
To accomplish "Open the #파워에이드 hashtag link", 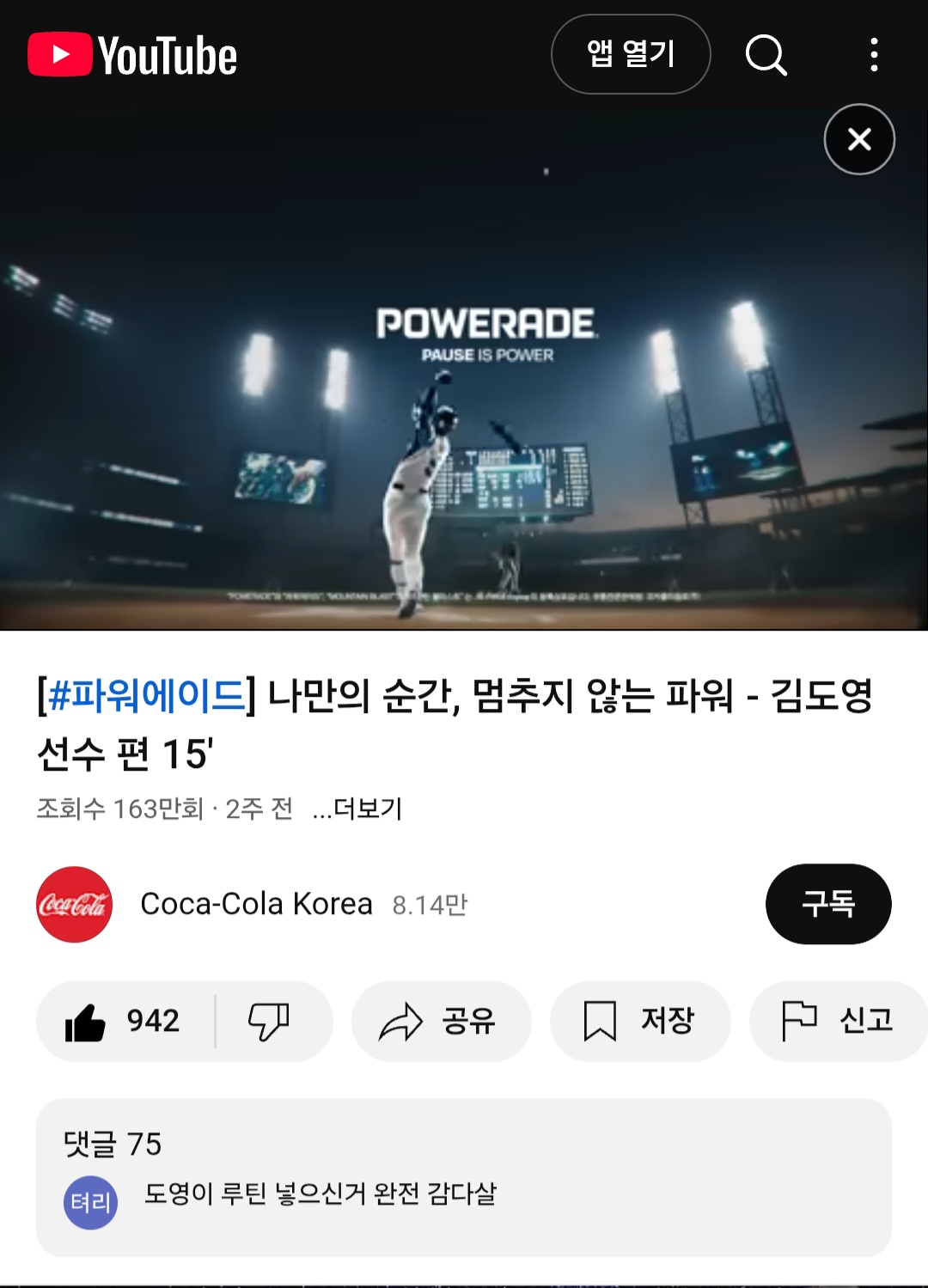I will [x=147, y=695].
